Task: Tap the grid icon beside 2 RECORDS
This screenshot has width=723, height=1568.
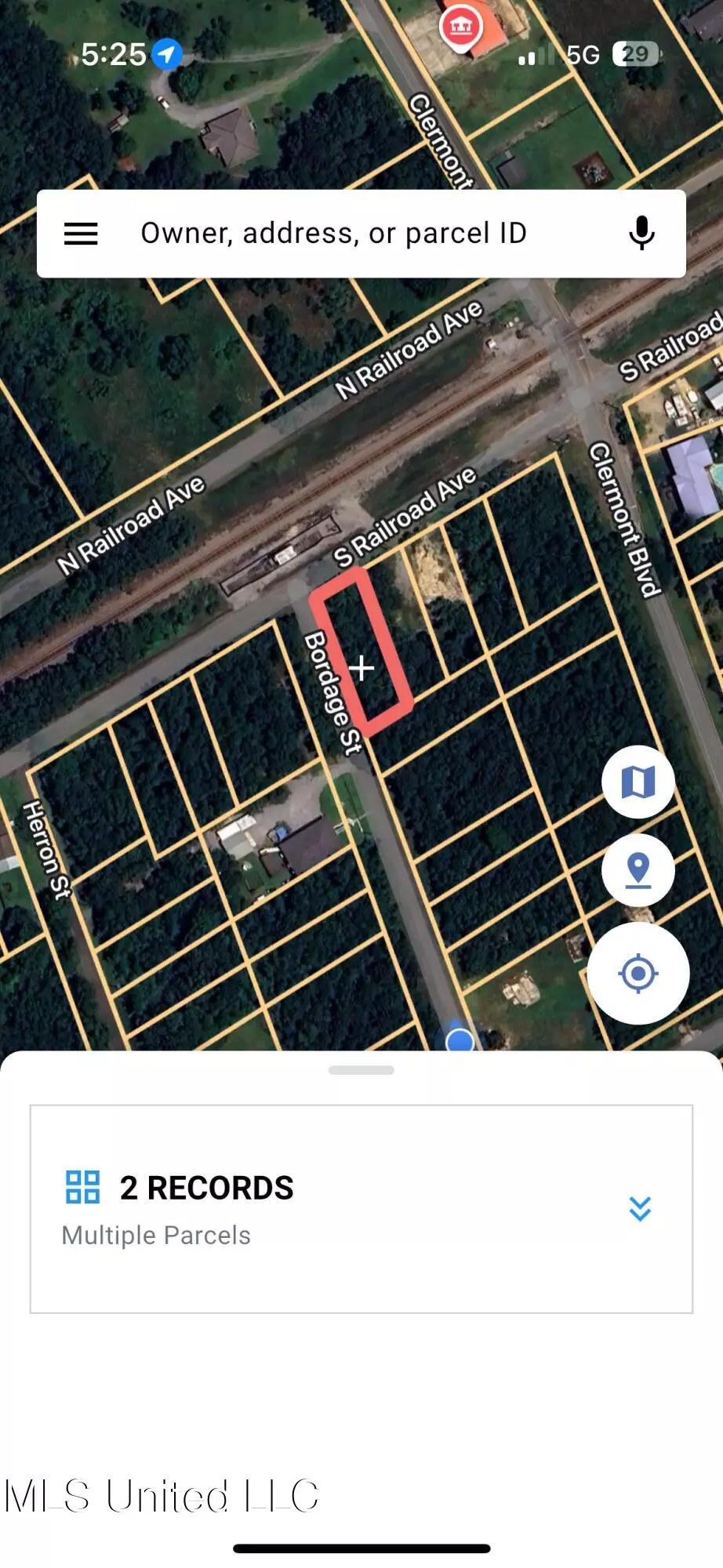Action: coord(85,1186)
